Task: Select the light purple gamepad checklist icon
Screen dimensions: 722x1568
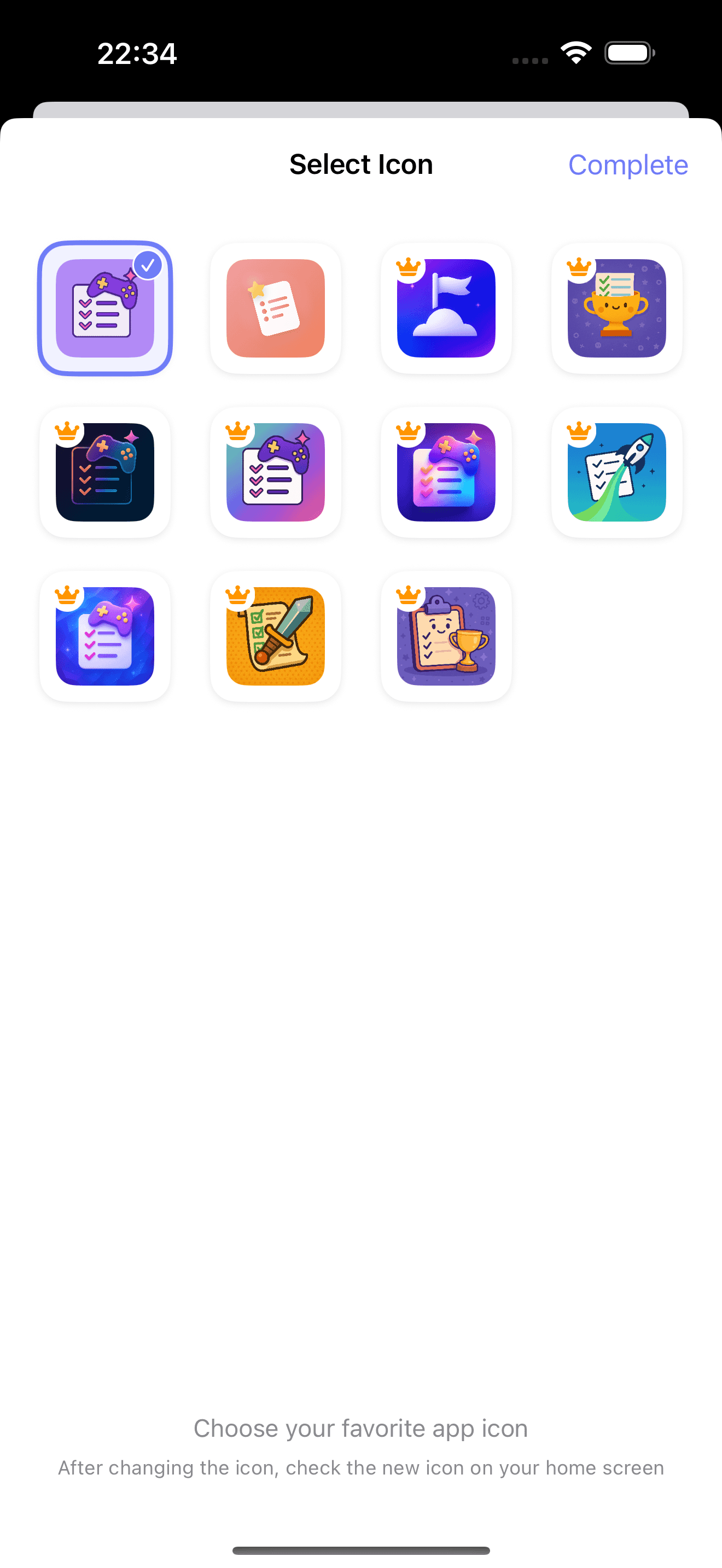Action: [104, 308]
